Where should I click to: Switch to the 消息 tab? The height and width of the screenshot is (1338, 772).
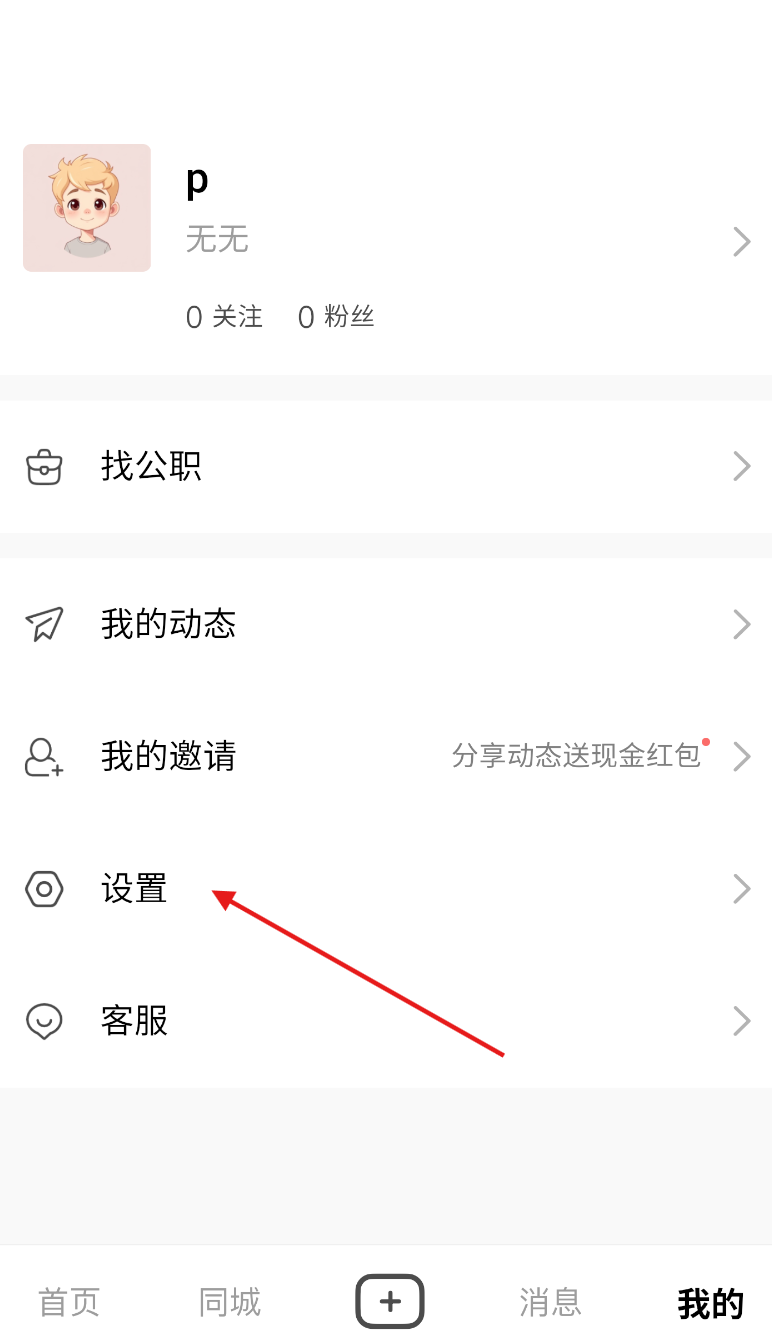tap(550, 1302)
